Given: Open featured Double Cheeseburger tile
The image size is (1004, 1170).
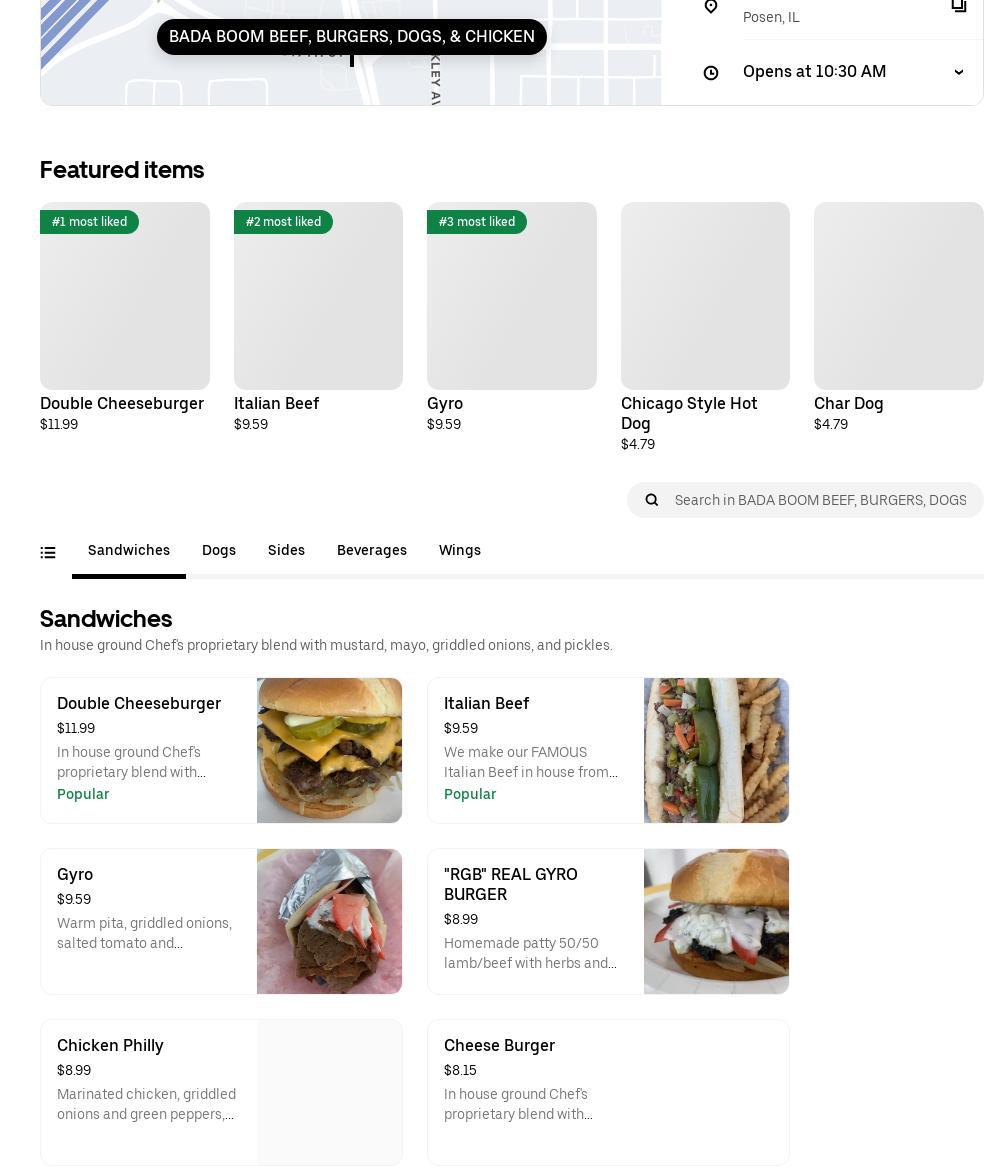Looking at the screenshot, I should click(x=125, y=296).
